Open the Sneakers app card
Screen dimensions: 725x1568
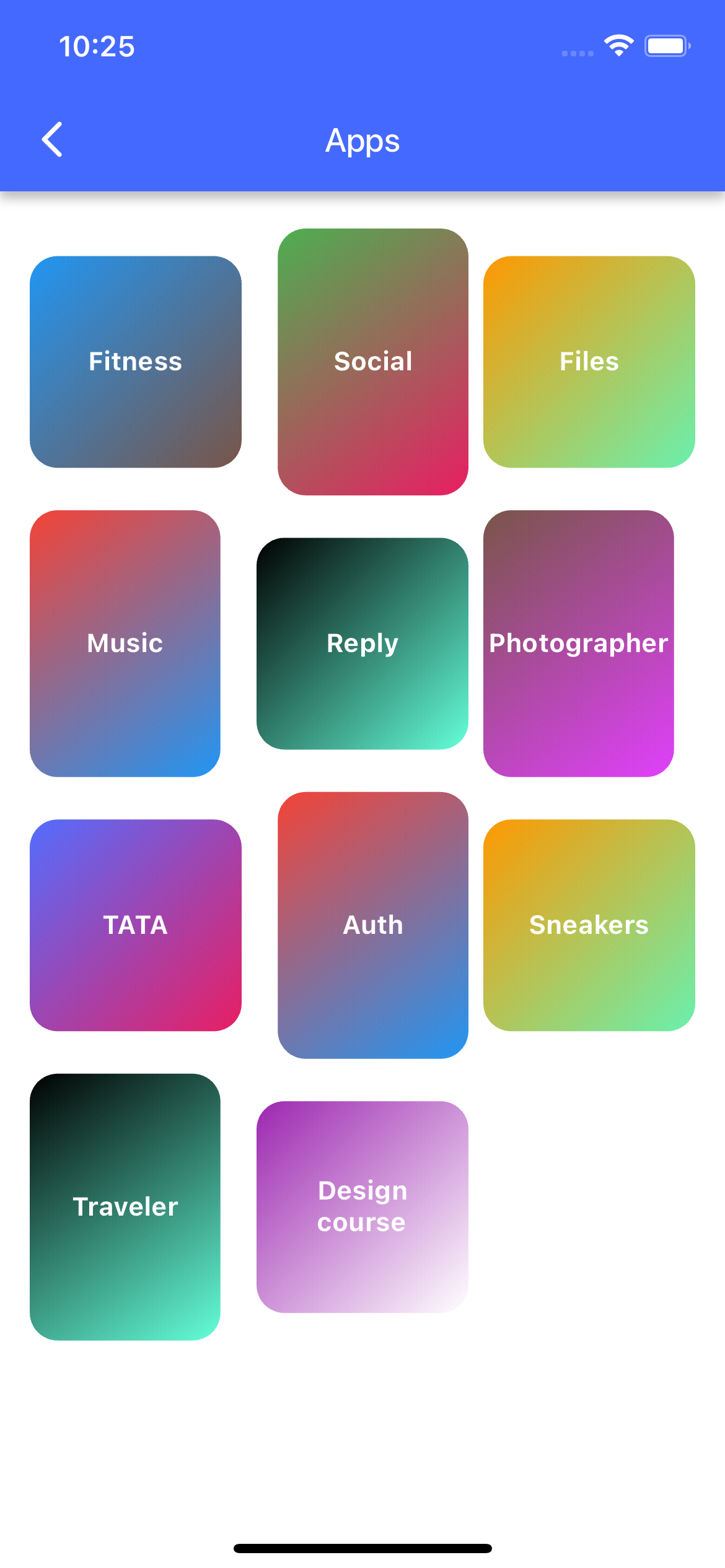589,925
